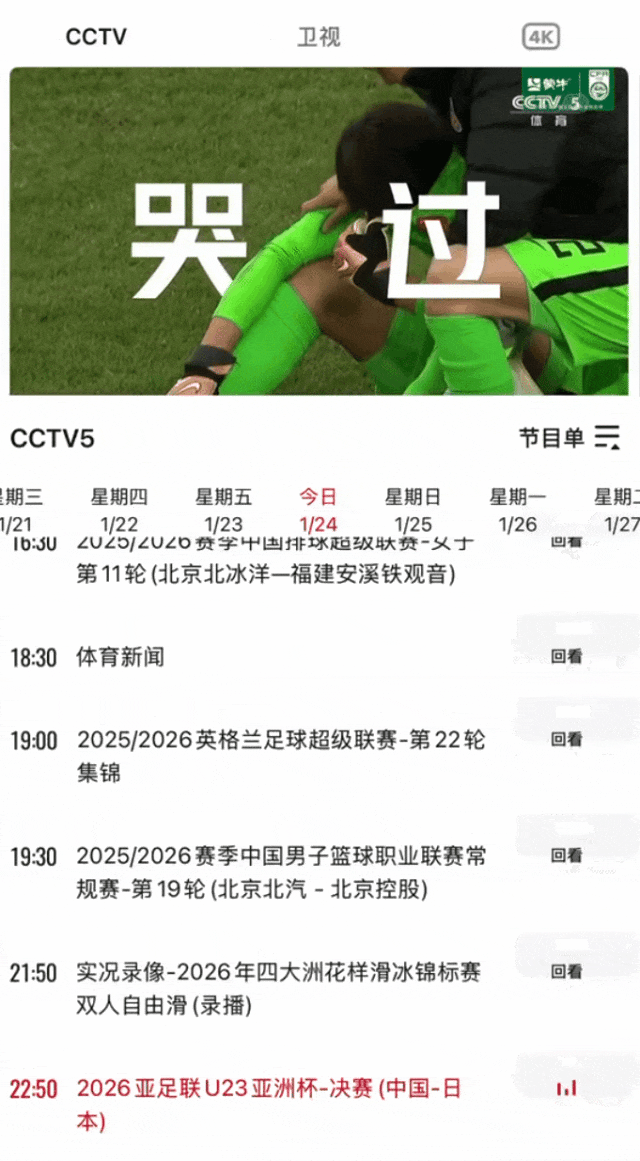Replay 体育新闻 with its 回看 button
640x1161 pixels.
[566, 657]
